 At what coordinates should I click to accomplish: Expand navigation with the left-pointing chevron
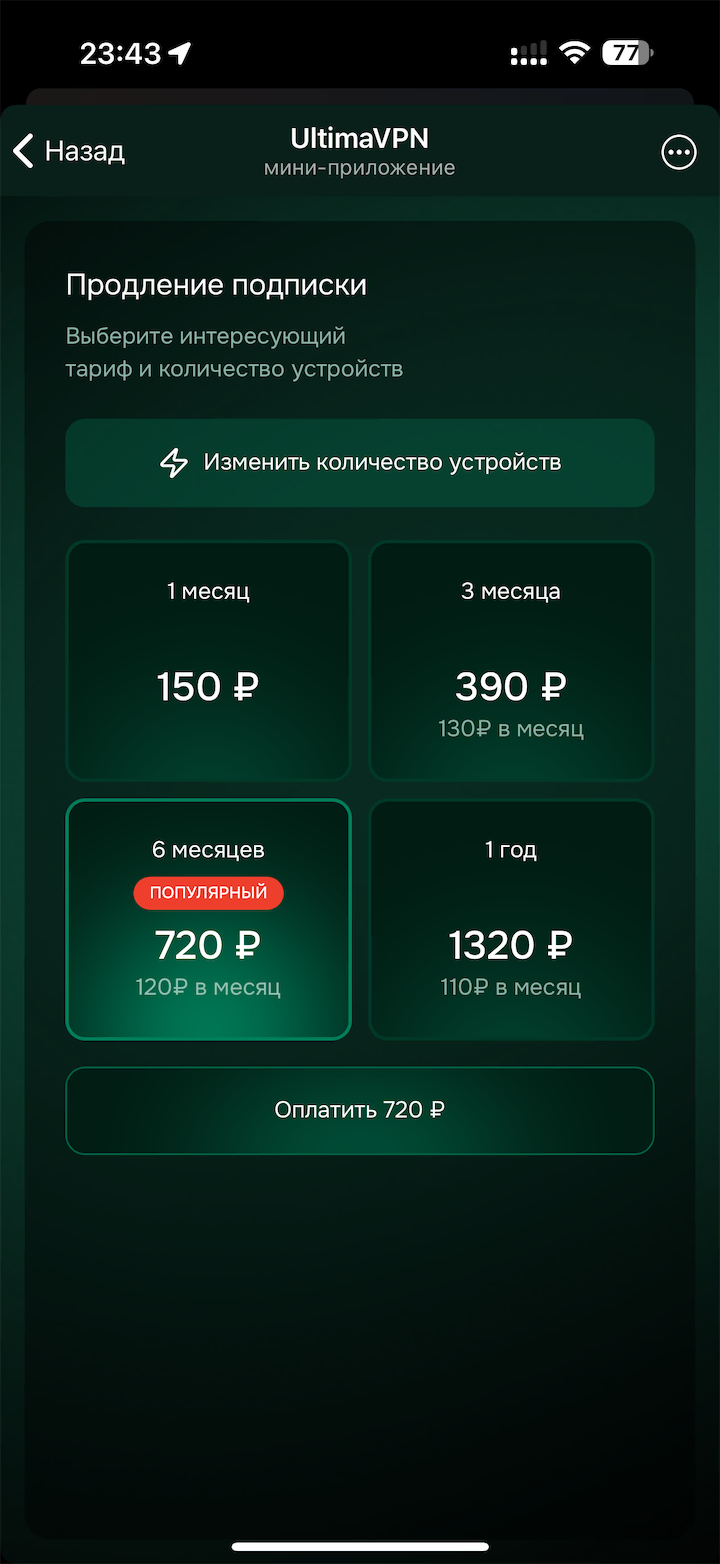pyautogui.click(x=22, y=151)
